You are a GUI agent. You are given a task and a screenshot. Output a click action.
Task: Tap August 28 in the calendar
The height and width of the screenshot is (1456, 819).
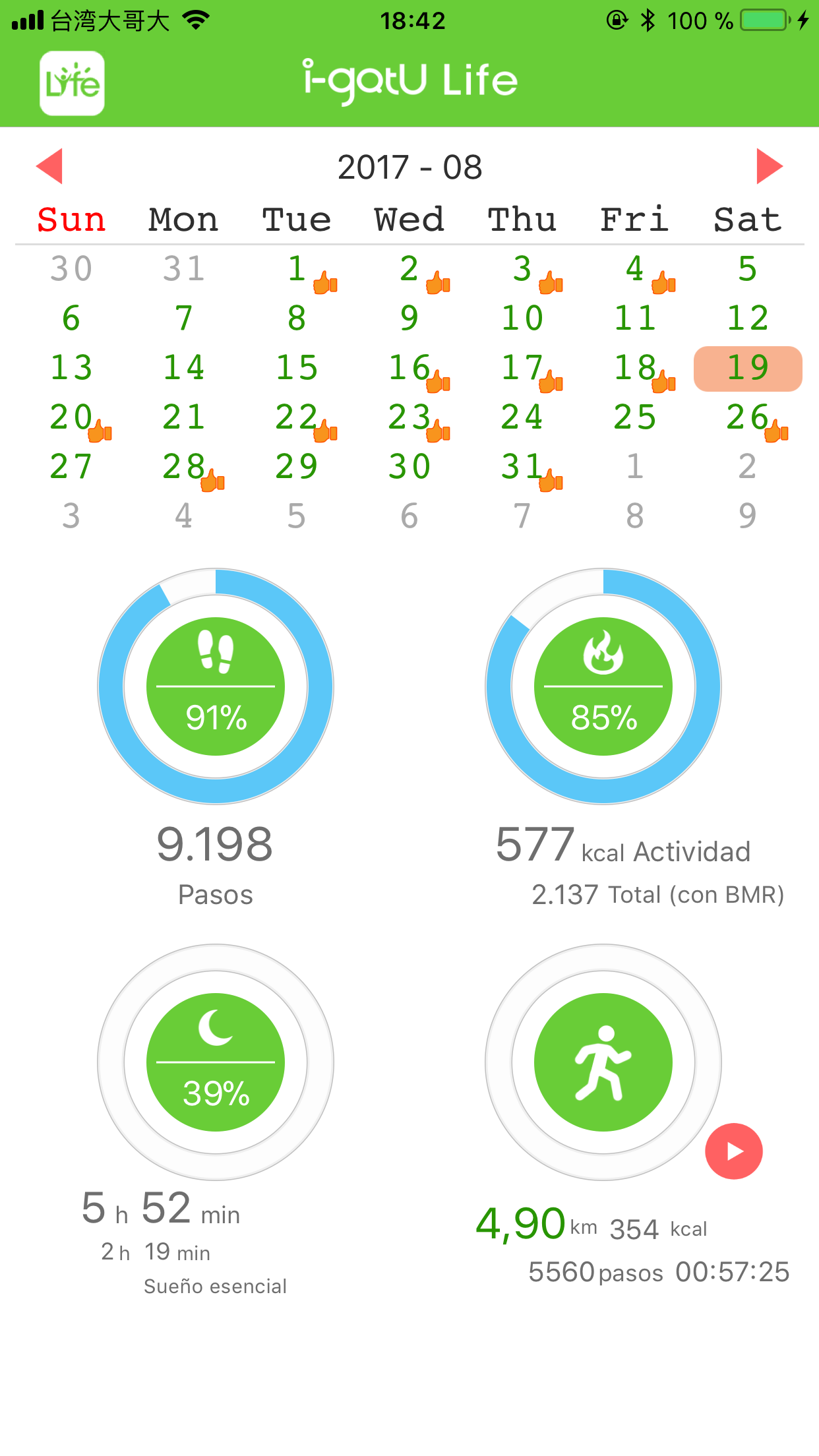(185, 466)
